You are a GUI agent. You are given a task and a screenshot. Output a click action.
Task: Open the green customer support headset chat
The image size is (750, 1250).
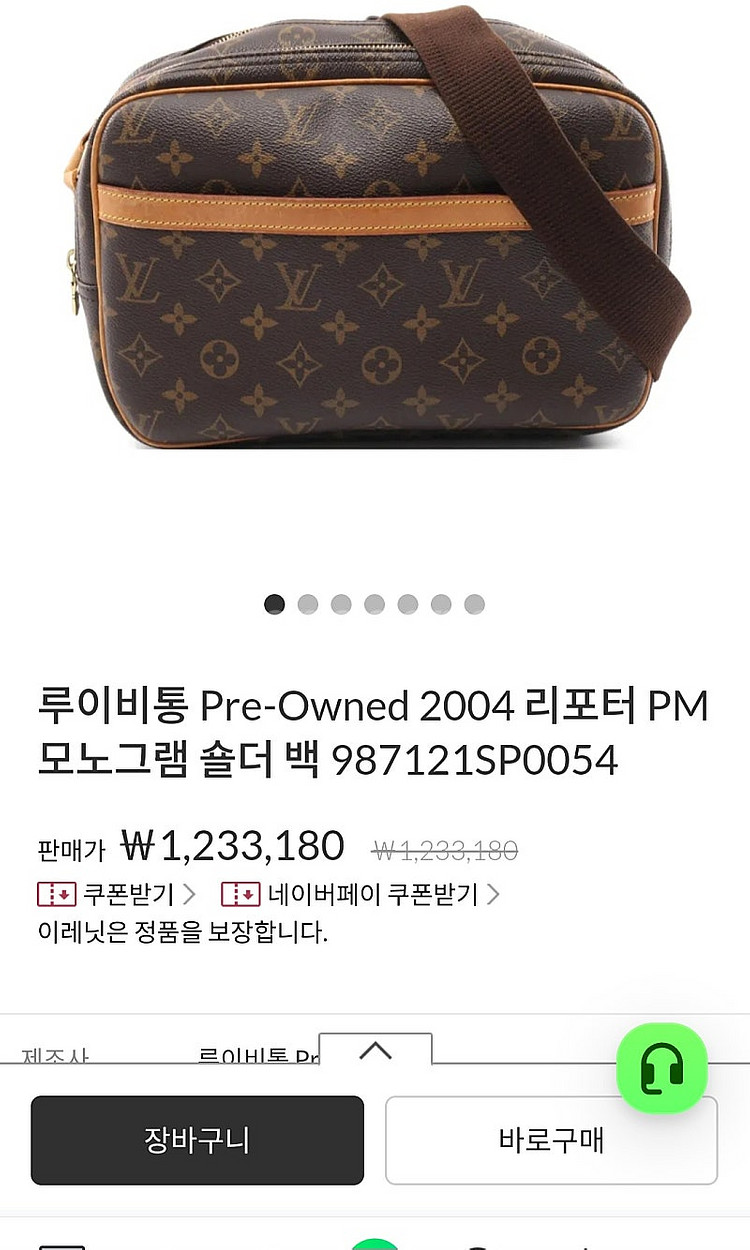point(661,1068)
